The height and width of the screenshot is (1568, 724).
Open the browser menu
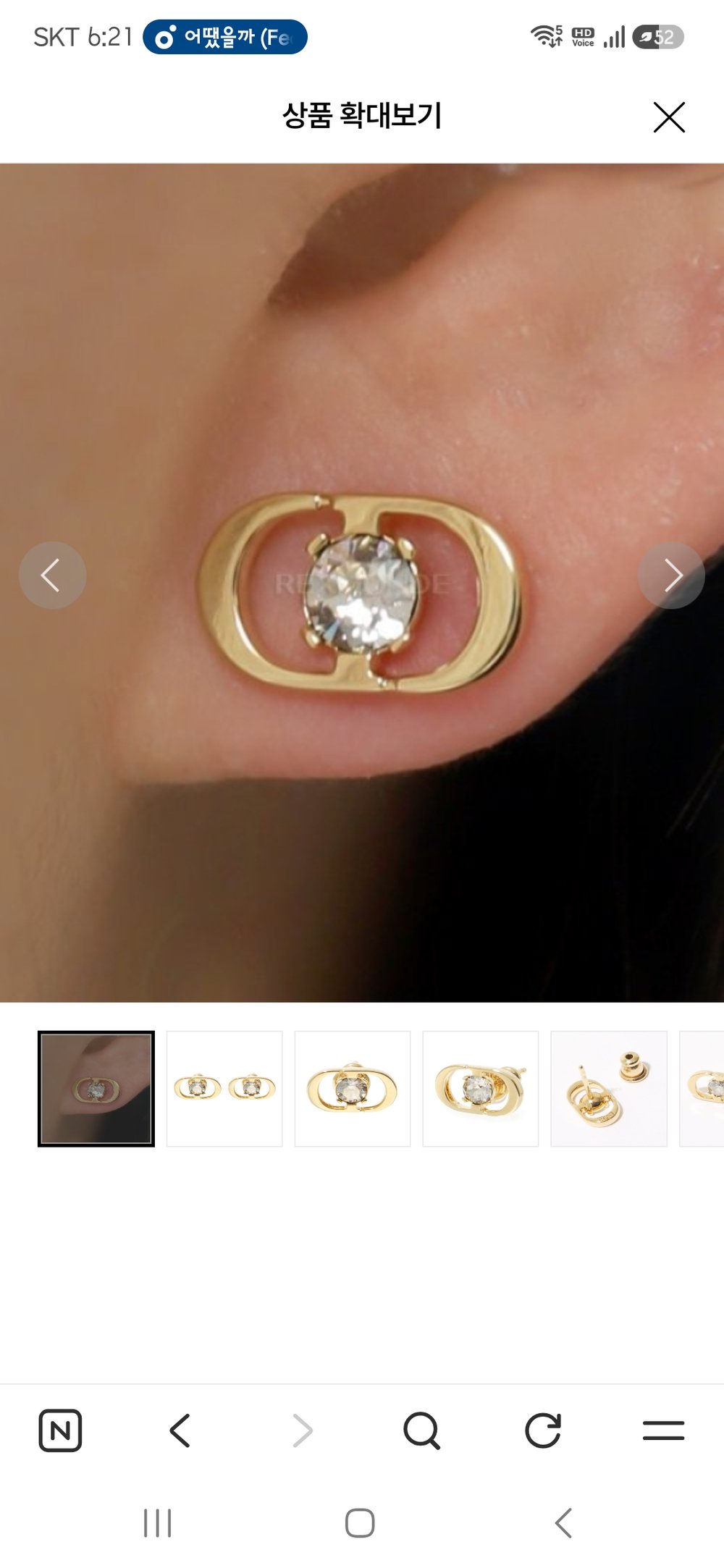(x=663, y=1430)
